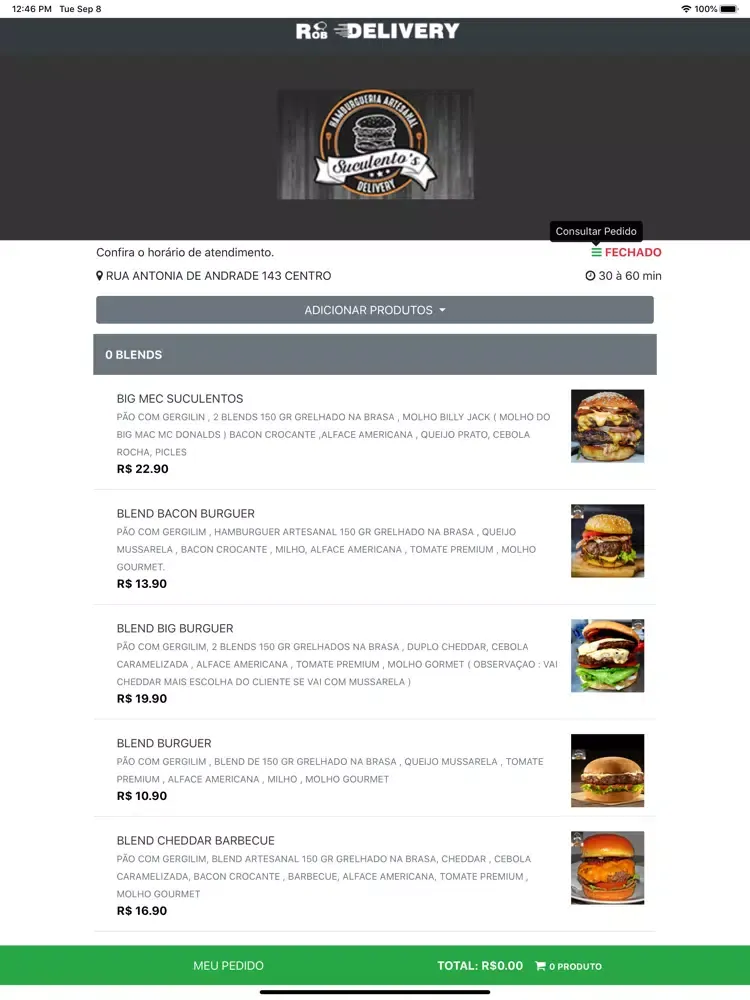Choose the Blend Bacon Burguer item

(x=186, y=514)
